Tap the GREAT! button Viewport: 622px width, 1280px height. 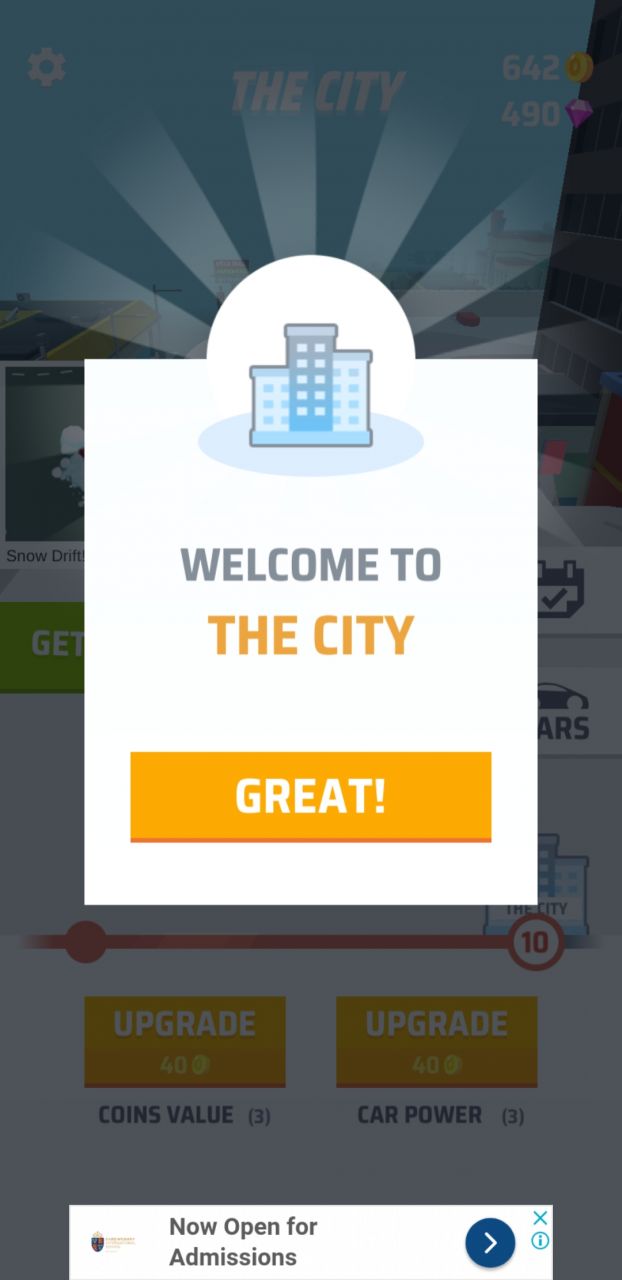pos(310,796)
